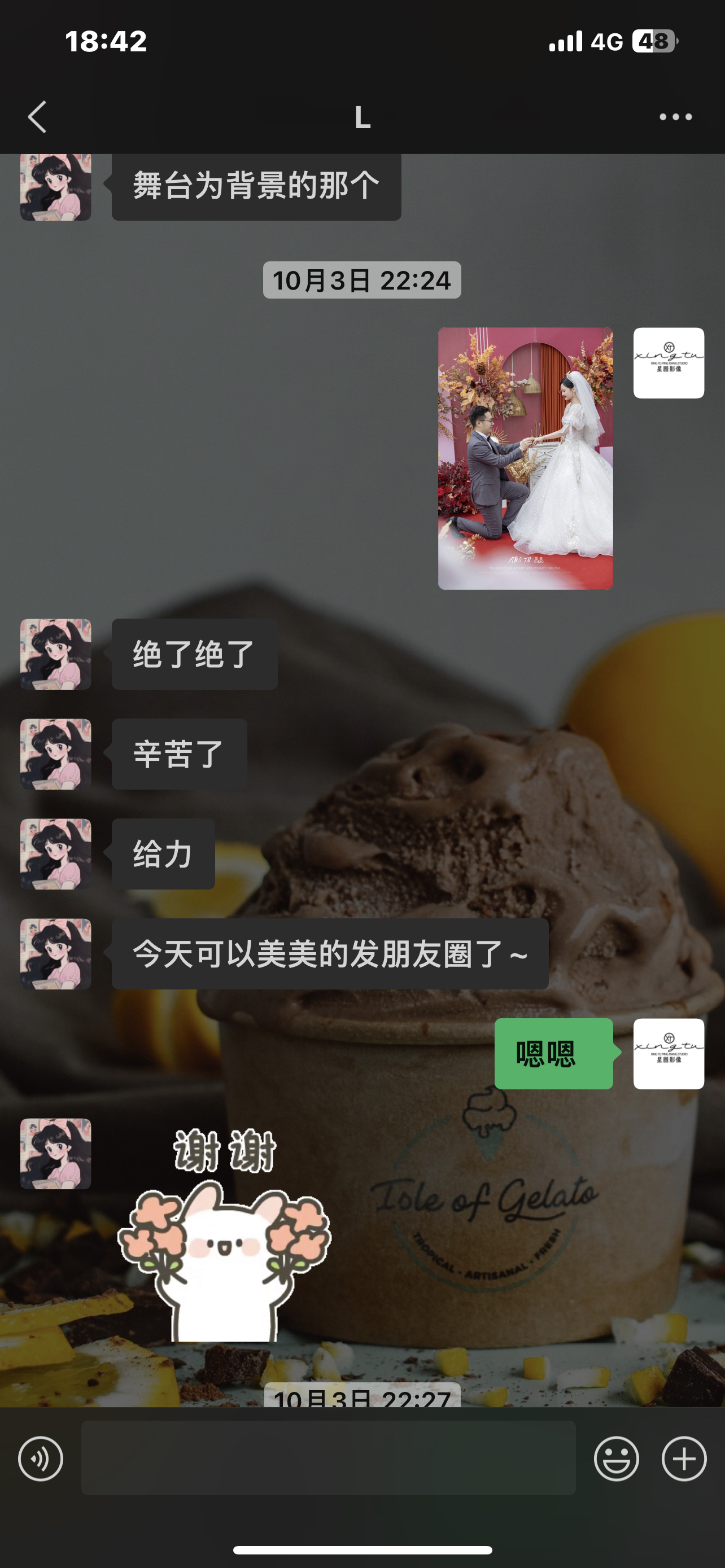This screenshot has width=725, height=1568.
Task: Tap the 谢谢 bunny sticker
Action: (224, 1234)
